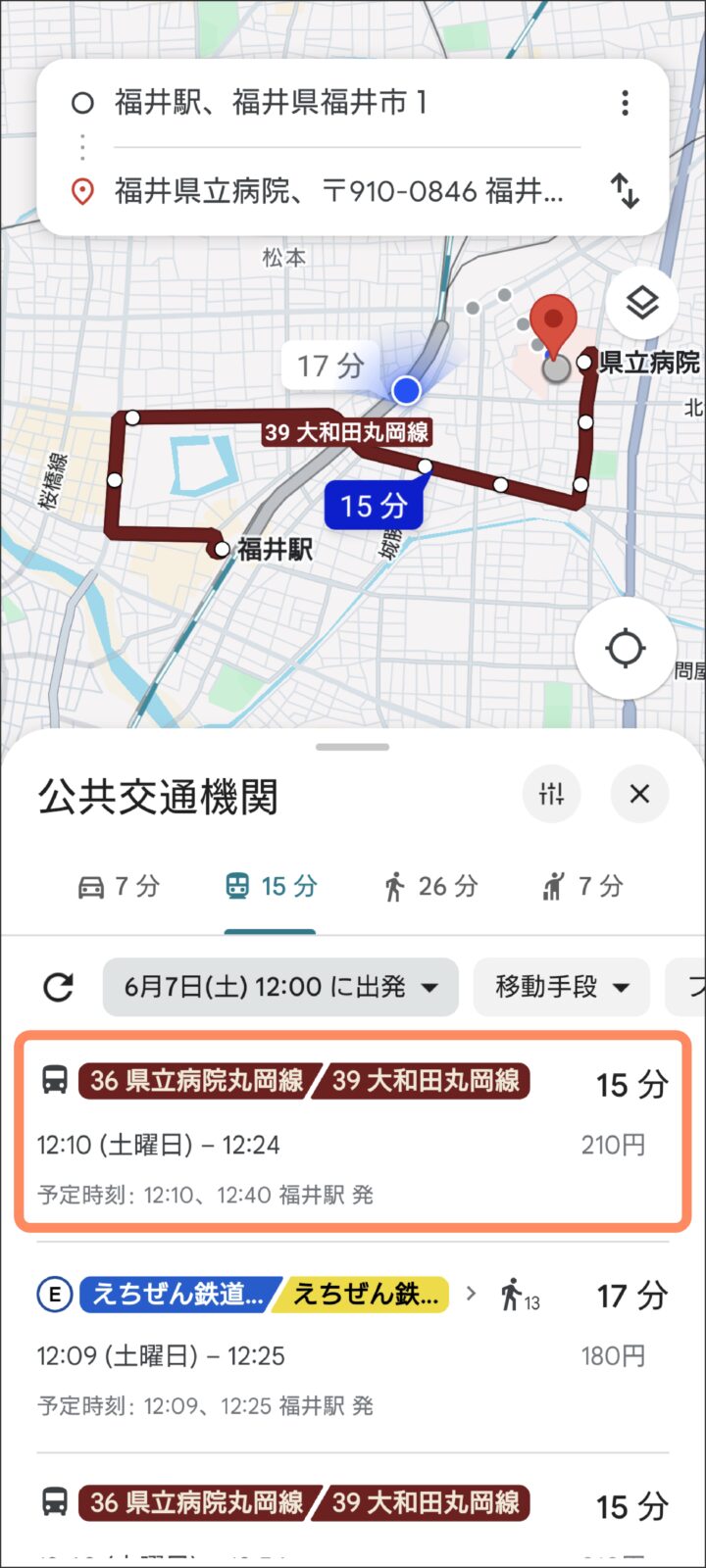The height and width of the screenshot is (1568, 706).
Task: Edit the destination field 福井県立病院
Action: click(338, 190)
